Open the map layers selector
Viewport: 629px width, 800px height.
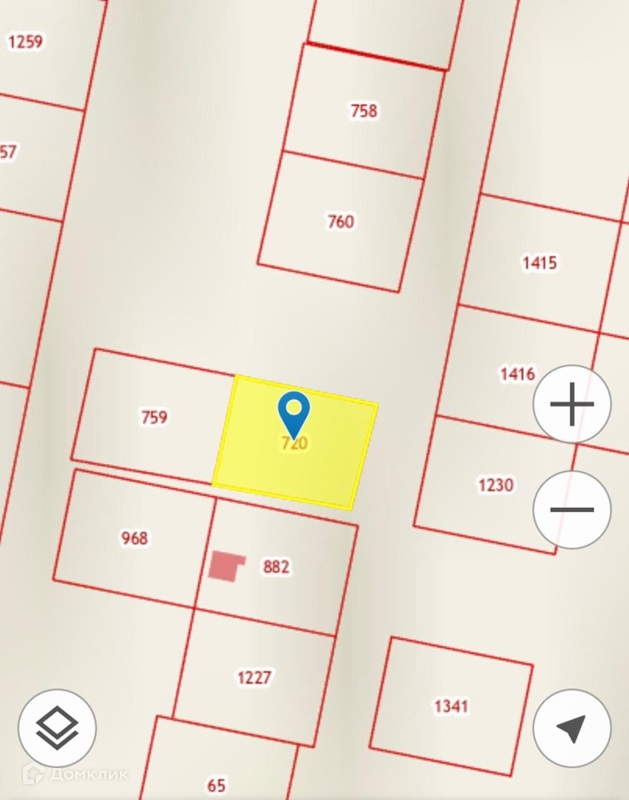57,729
